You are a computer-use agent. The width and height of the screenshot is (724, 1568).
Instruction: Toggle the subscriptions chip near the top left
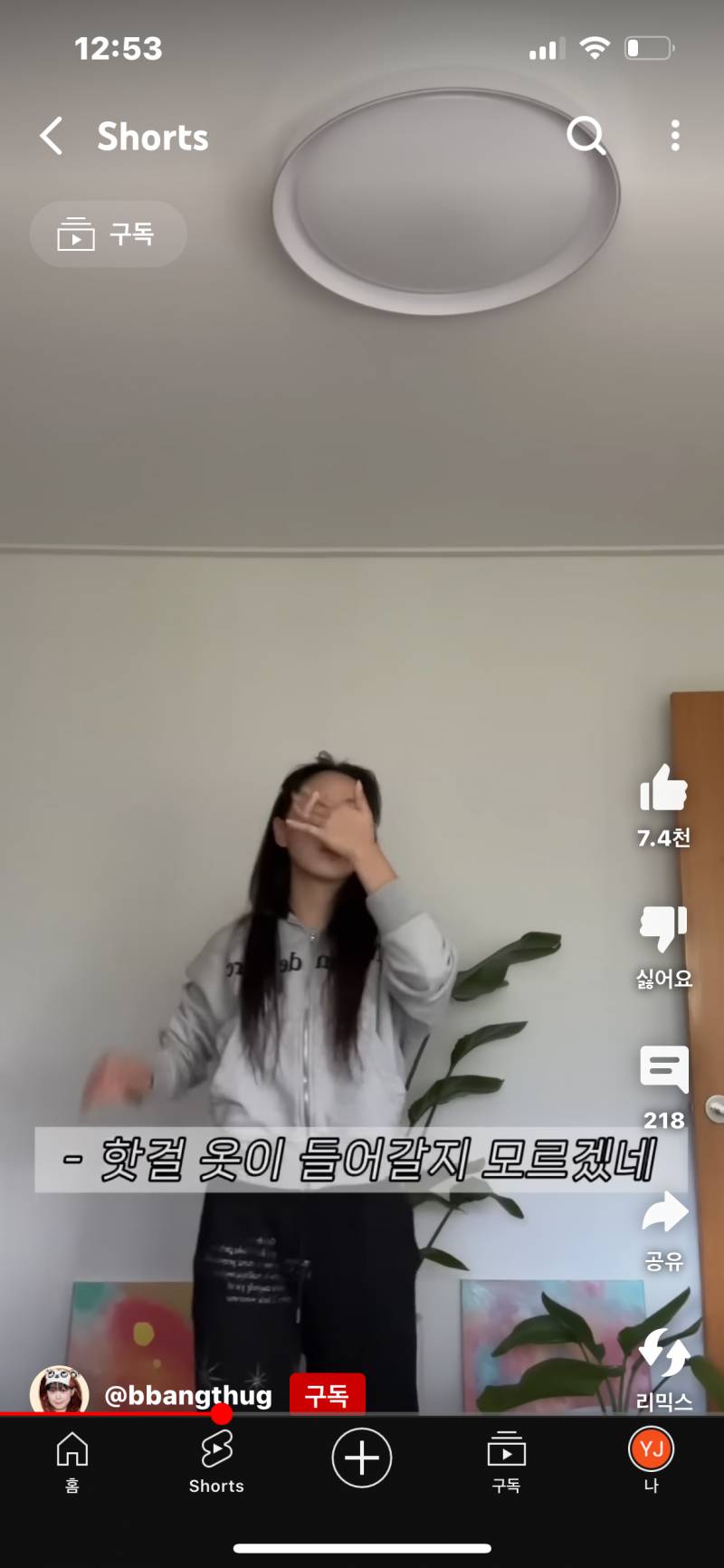108,234
